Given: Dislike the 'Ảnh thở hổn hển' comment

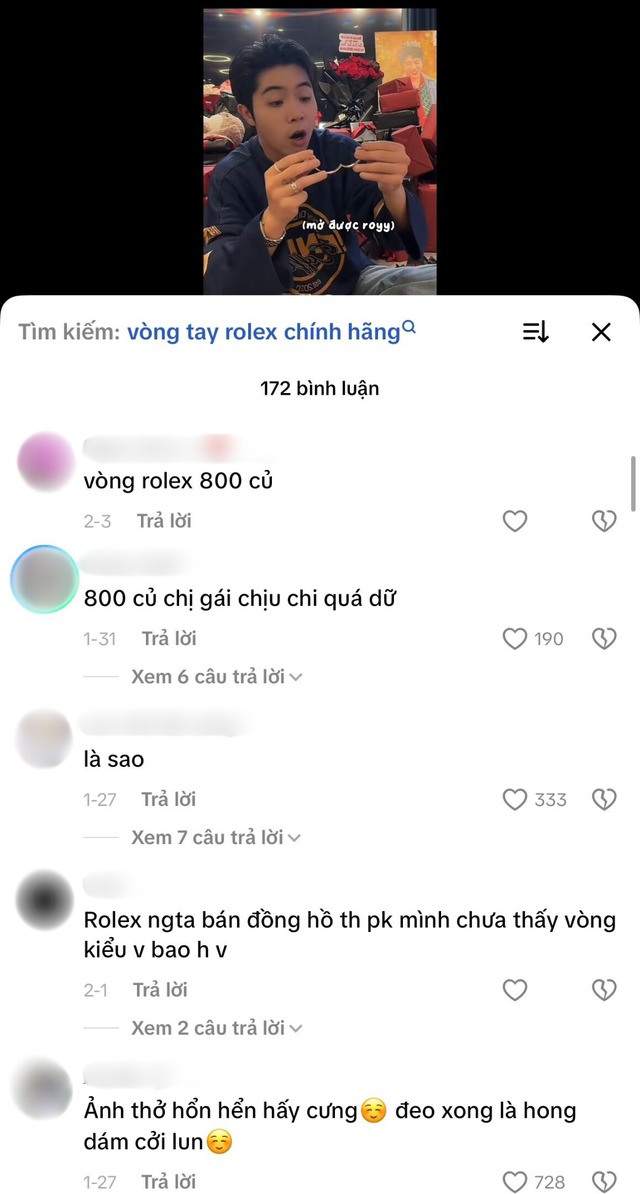Looking at the screenshot, I should click(x=604, y=1182).
